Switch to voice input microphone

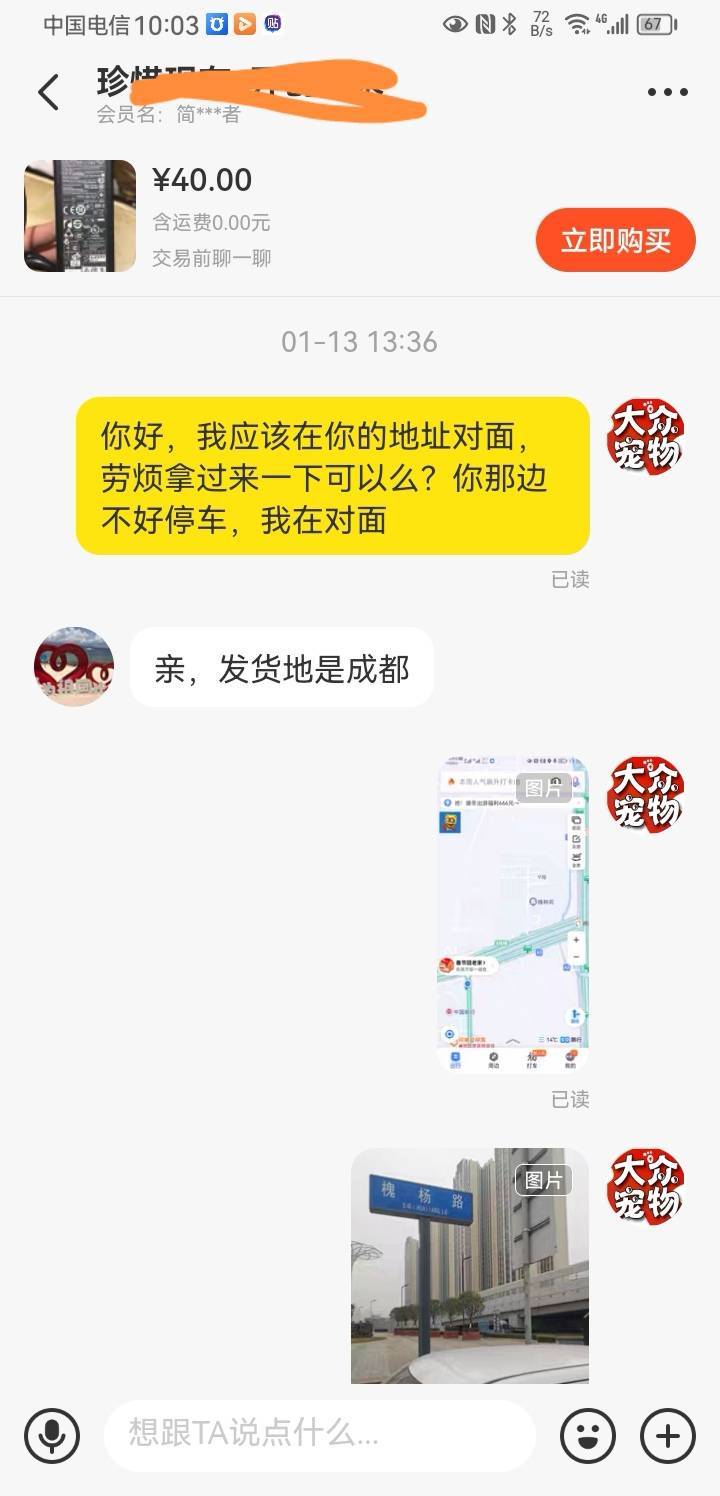coord(52,1436)
